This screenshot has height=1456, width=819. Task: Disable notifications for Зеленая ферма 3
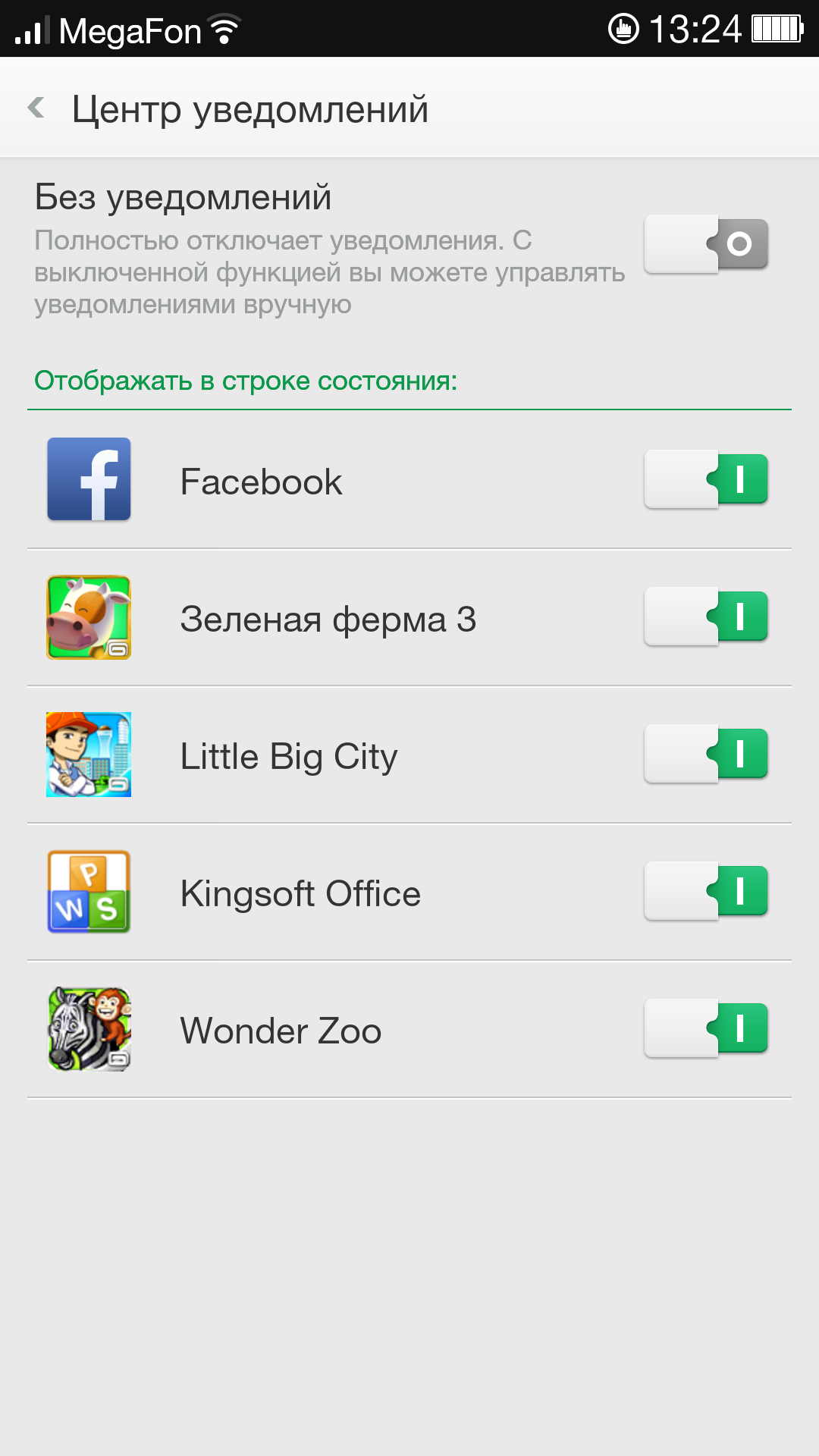pyautogui.click(x=706, y=617)
